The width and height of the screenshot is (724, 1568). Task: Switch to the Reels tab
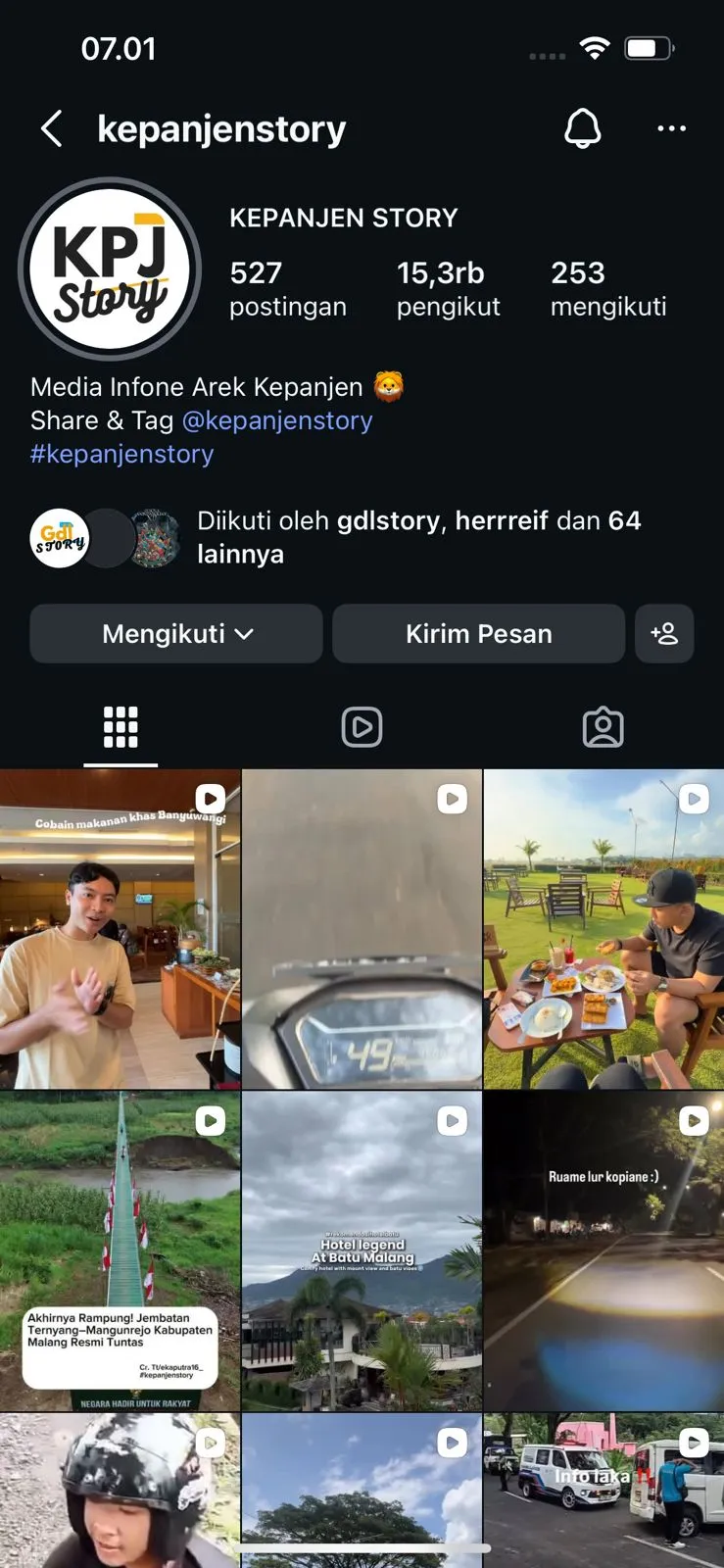pyautogui.click(x=362, y=727)
